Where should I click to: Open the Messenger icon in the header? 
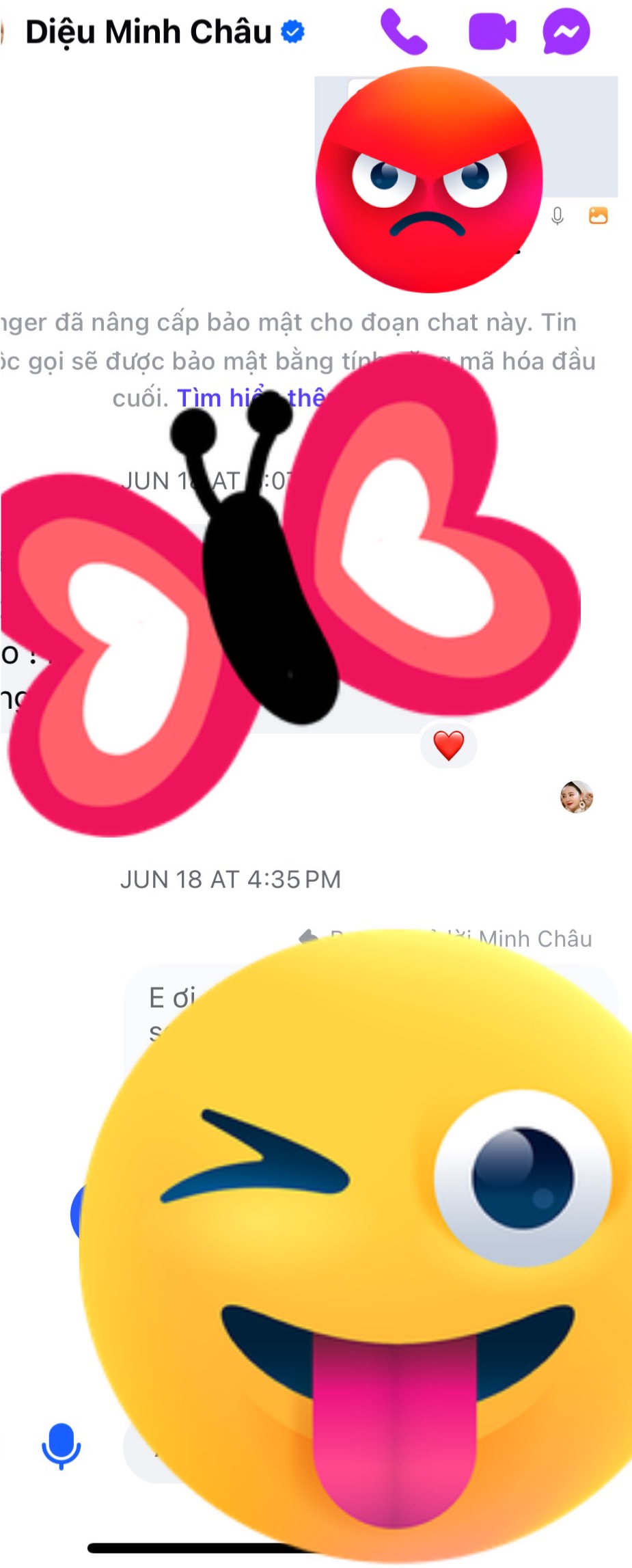click(x=566, y=31)
